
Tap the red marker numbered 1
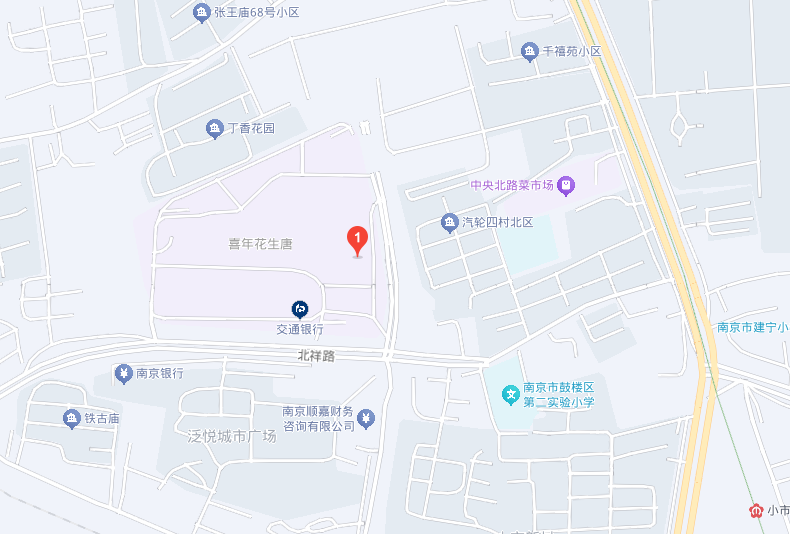tap(357, 239)
